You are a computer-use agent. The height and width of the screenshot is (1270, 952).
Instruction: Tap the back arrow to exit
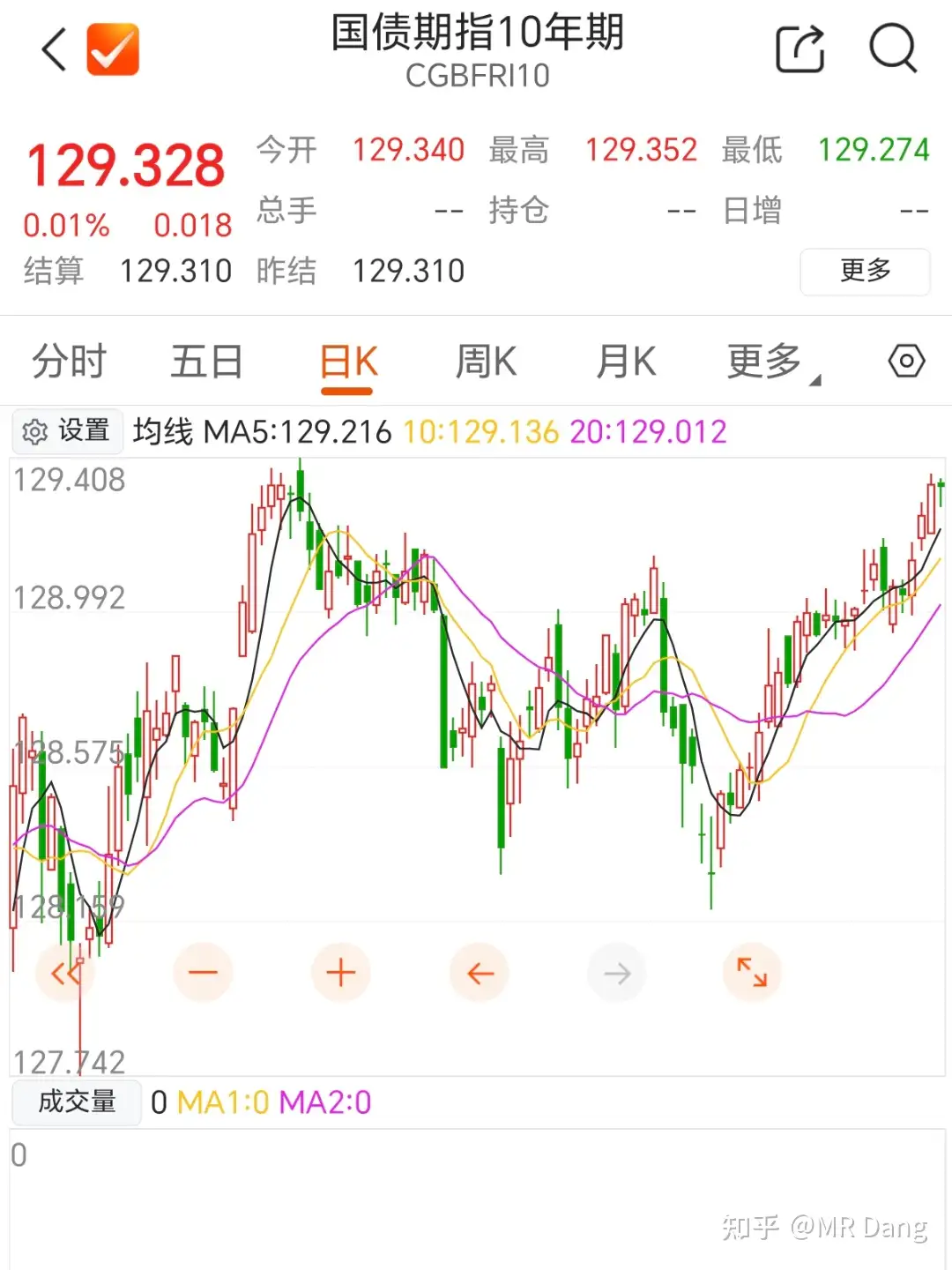52,49
